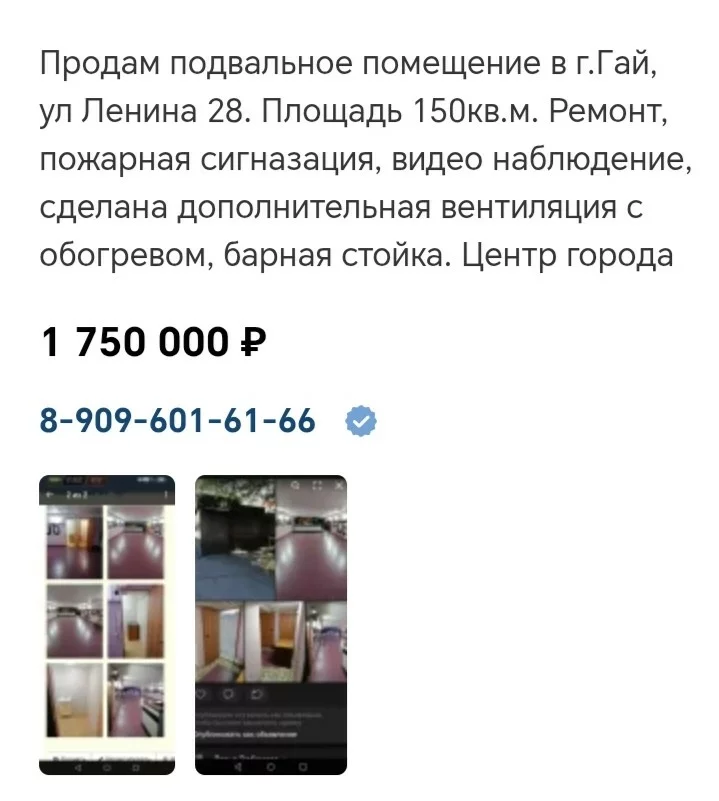Open the first photo thumbnail with white background

(x=107, y=624)
